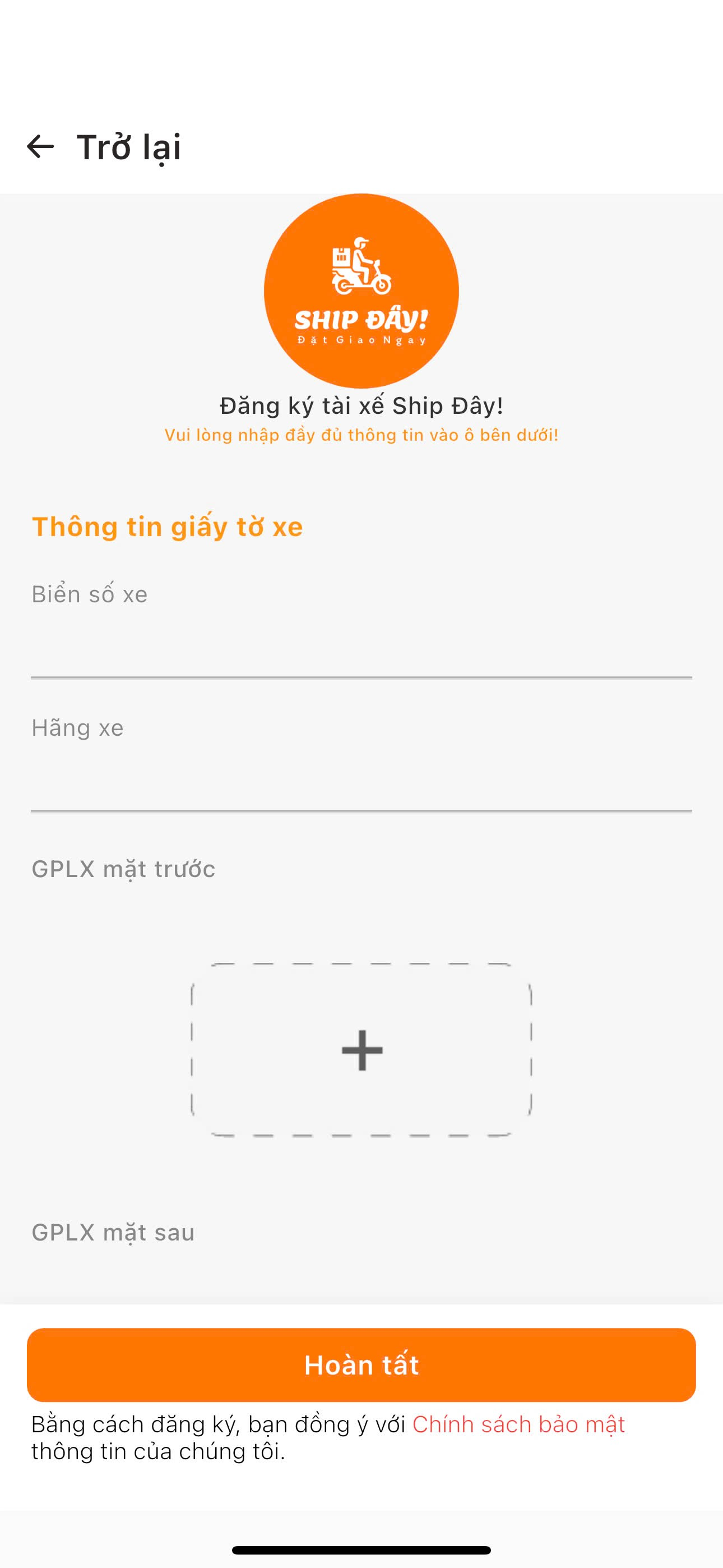This screenshot has width=723, height=1568.
Task: Submit registration with Hoàn tất button
Action: click(x=361, y=1364)
